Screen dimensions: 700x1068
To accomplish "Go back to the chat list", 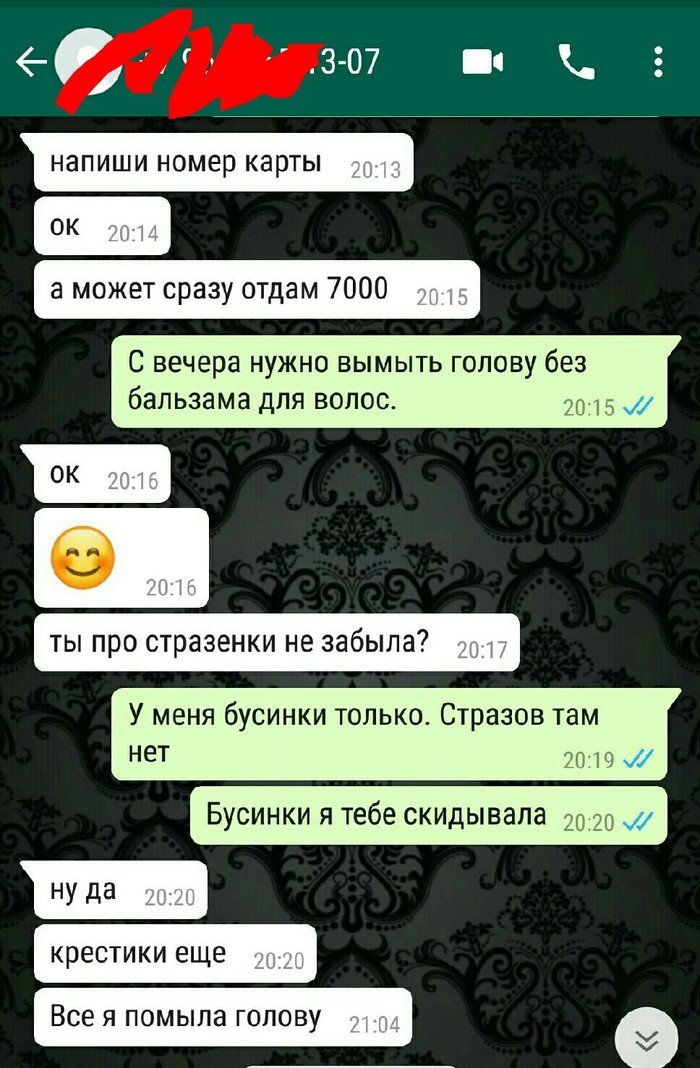I will [x=30, y=62].
